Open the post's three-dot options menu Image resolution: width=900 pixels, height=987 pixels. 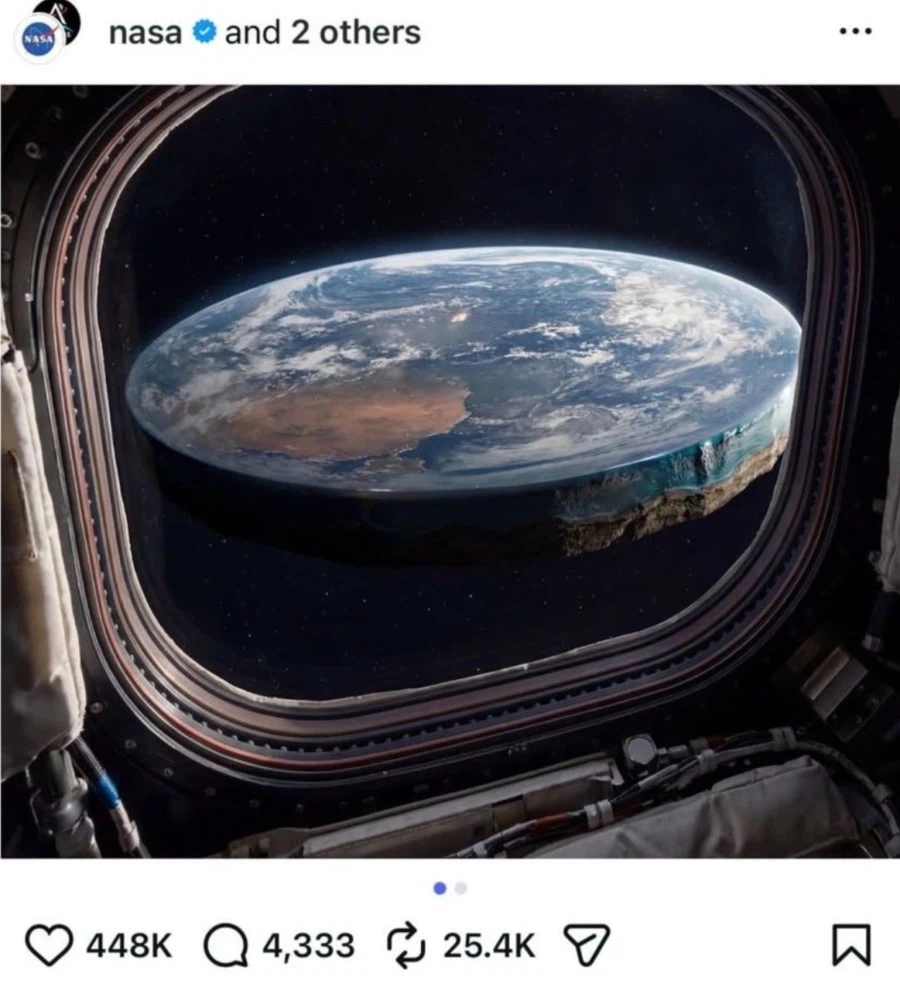tap(855, 31)
